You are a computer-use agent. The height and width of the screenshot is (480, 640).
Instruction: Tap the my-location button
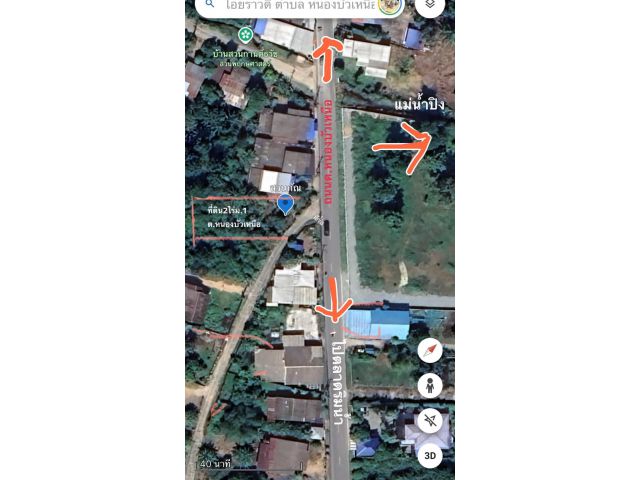click(430, 420)
